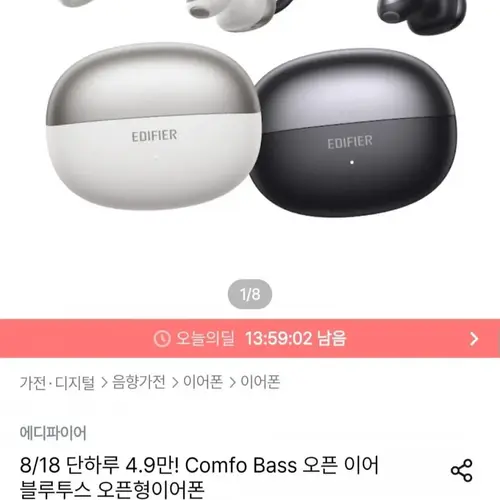The width and height of the screenshot is (500, 500).
Task: Go to the 음향가전 category
Action: 139,382
